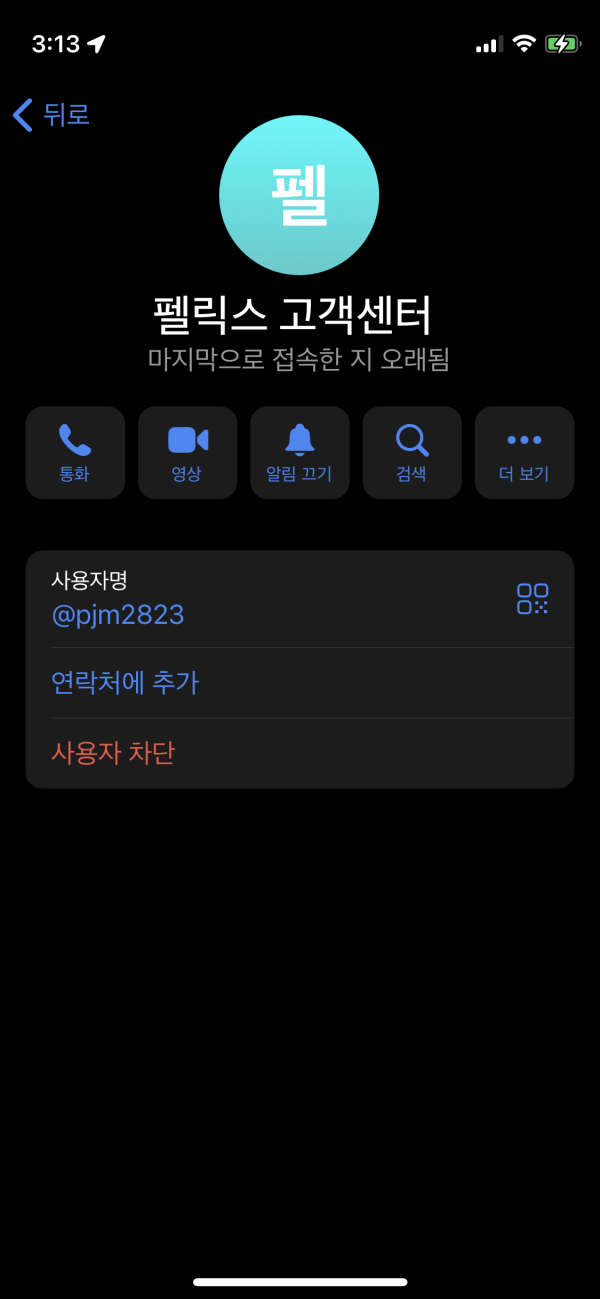Open 검색 to search the chat
Image resolution: width=600 pixels, height=1299 pixels.
point(412,453)
